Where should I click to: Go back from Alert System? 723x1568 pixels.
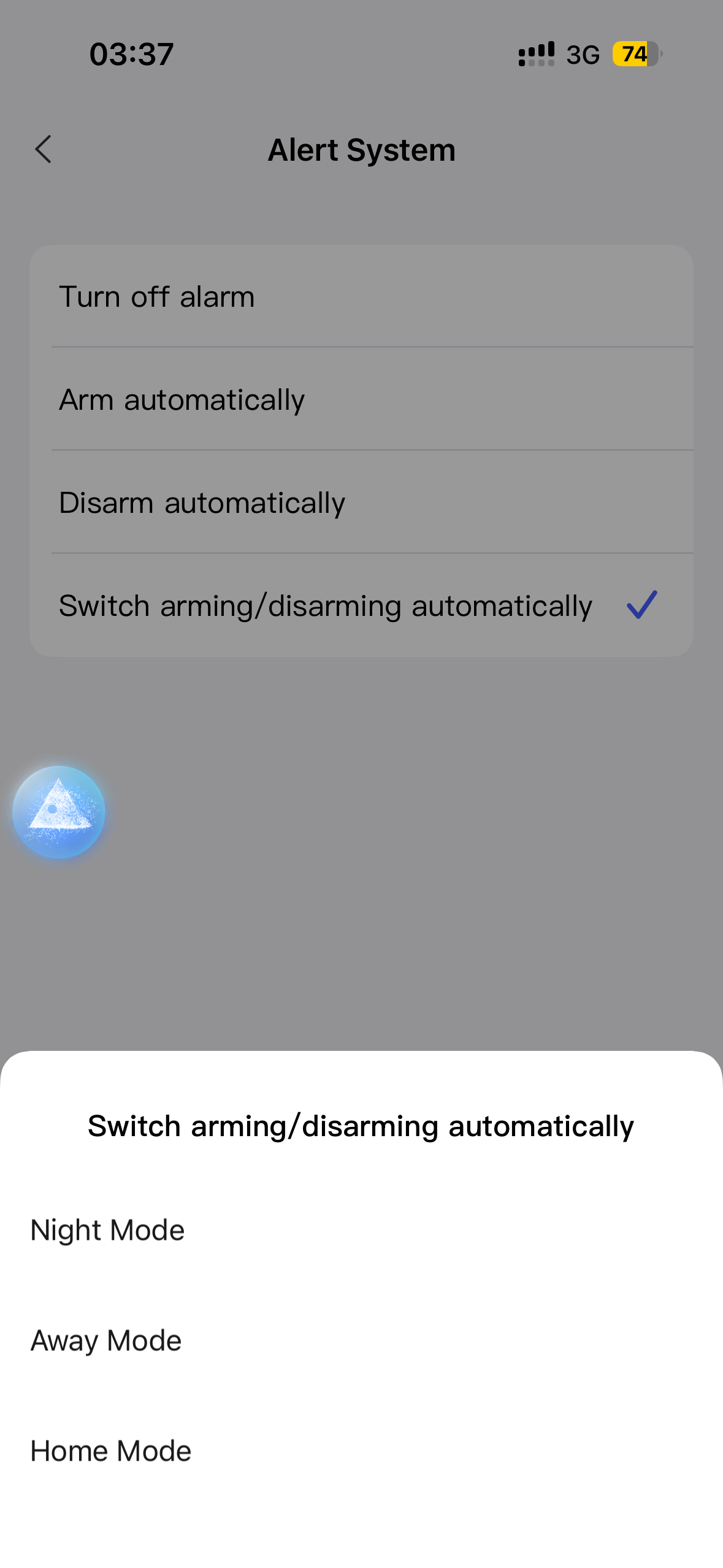click(x=44, y=150)
